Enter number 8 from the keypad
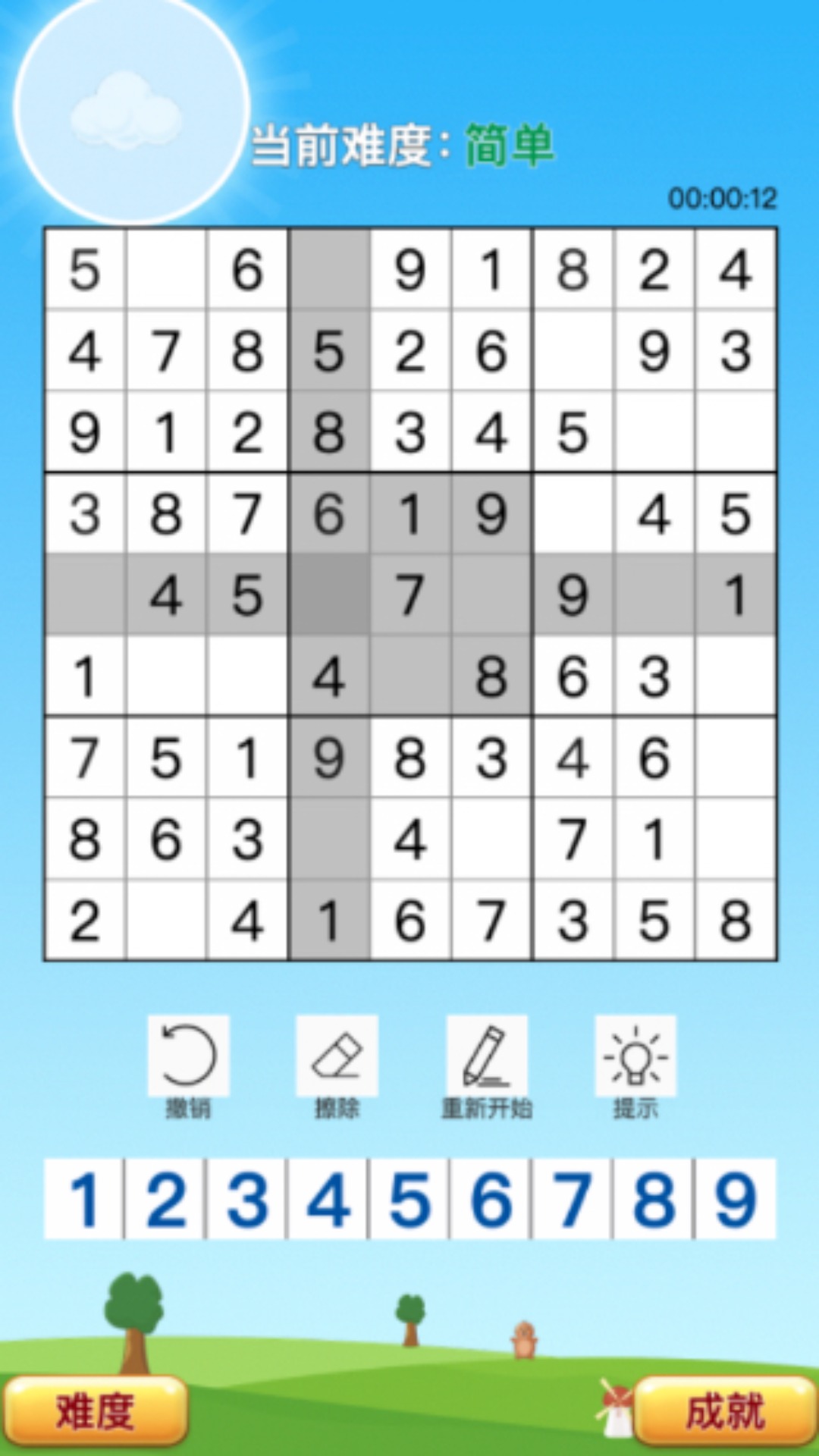The height and width of the screenshot is (1456, 819). tap(654, 1199)
